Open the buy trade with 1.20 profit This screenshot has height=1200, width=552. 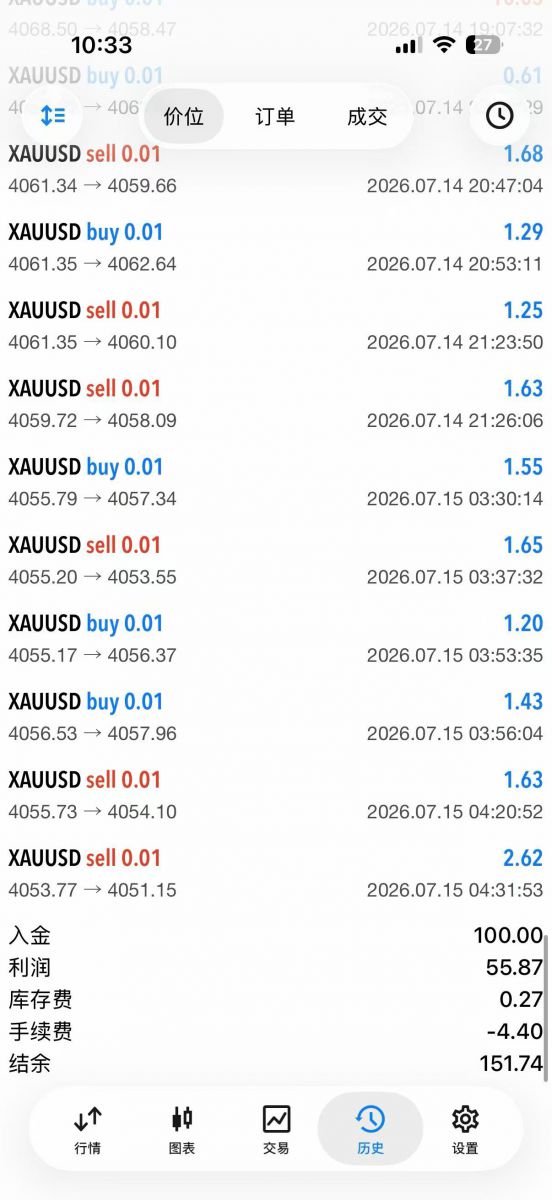[276, 639]
